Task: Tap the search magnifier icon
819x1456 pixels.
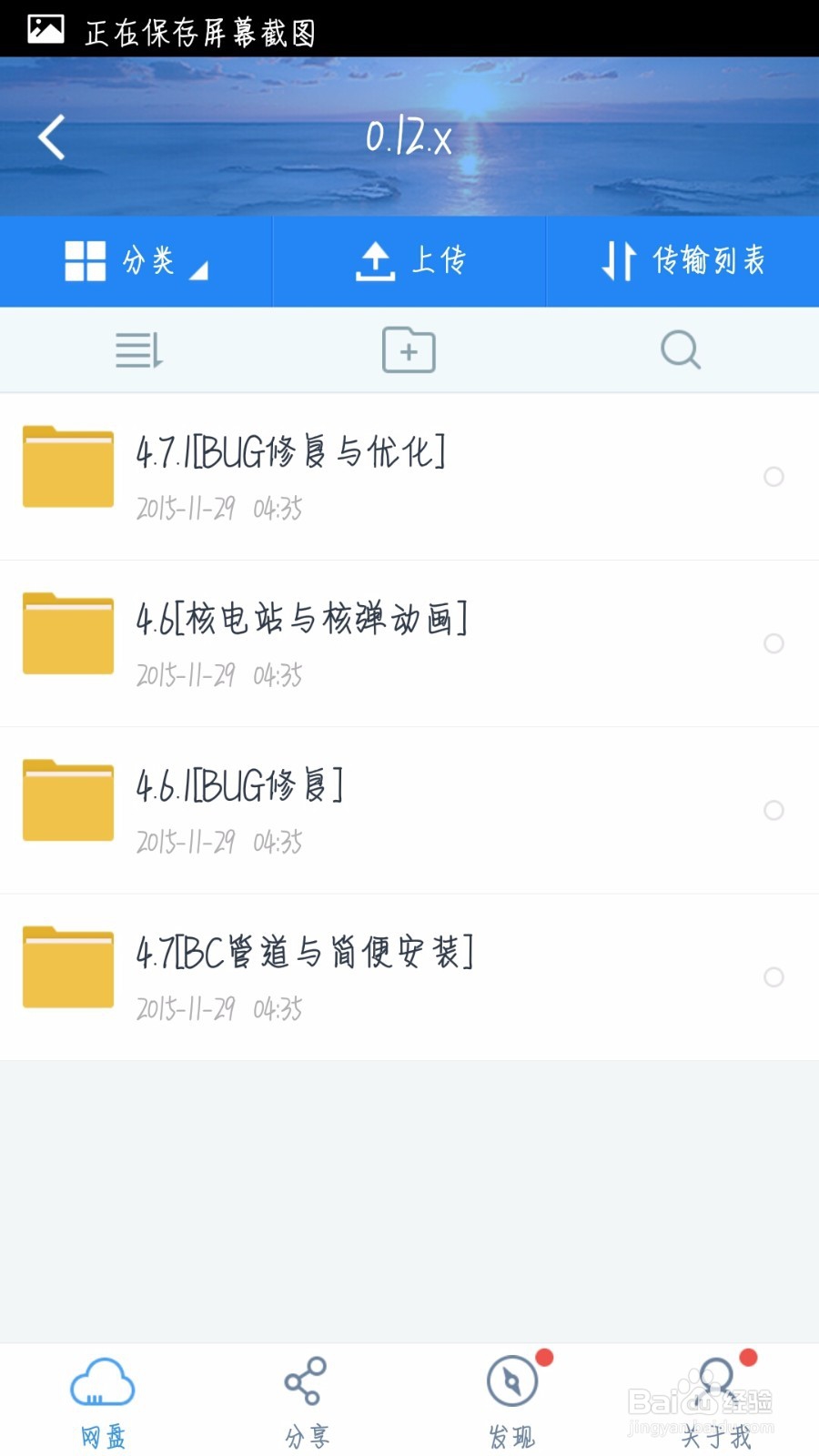Action: (x=681, y=349)
